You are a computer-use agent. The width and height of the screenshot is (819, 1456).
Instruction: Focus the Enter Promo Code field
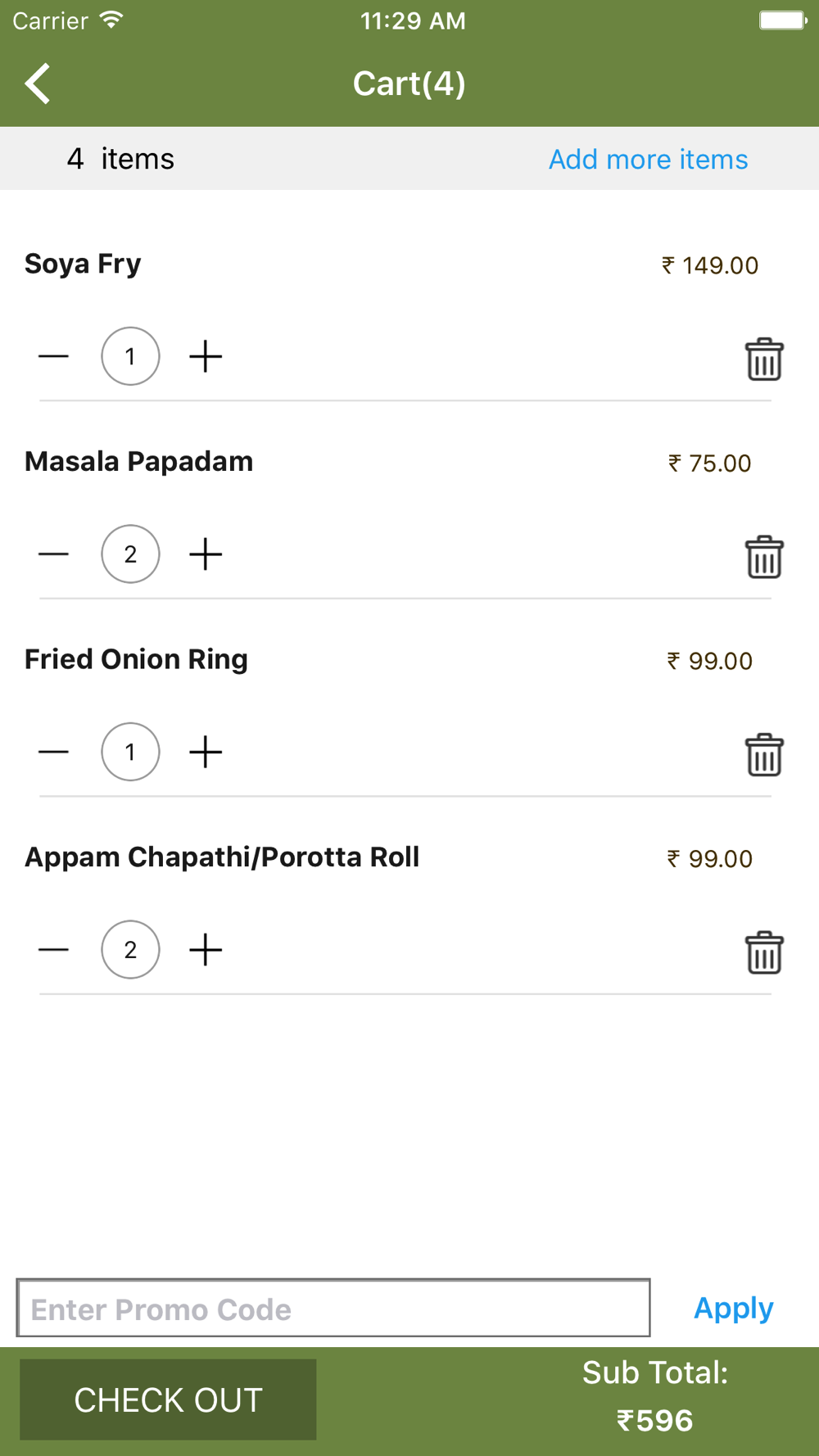click(333, 1308)
